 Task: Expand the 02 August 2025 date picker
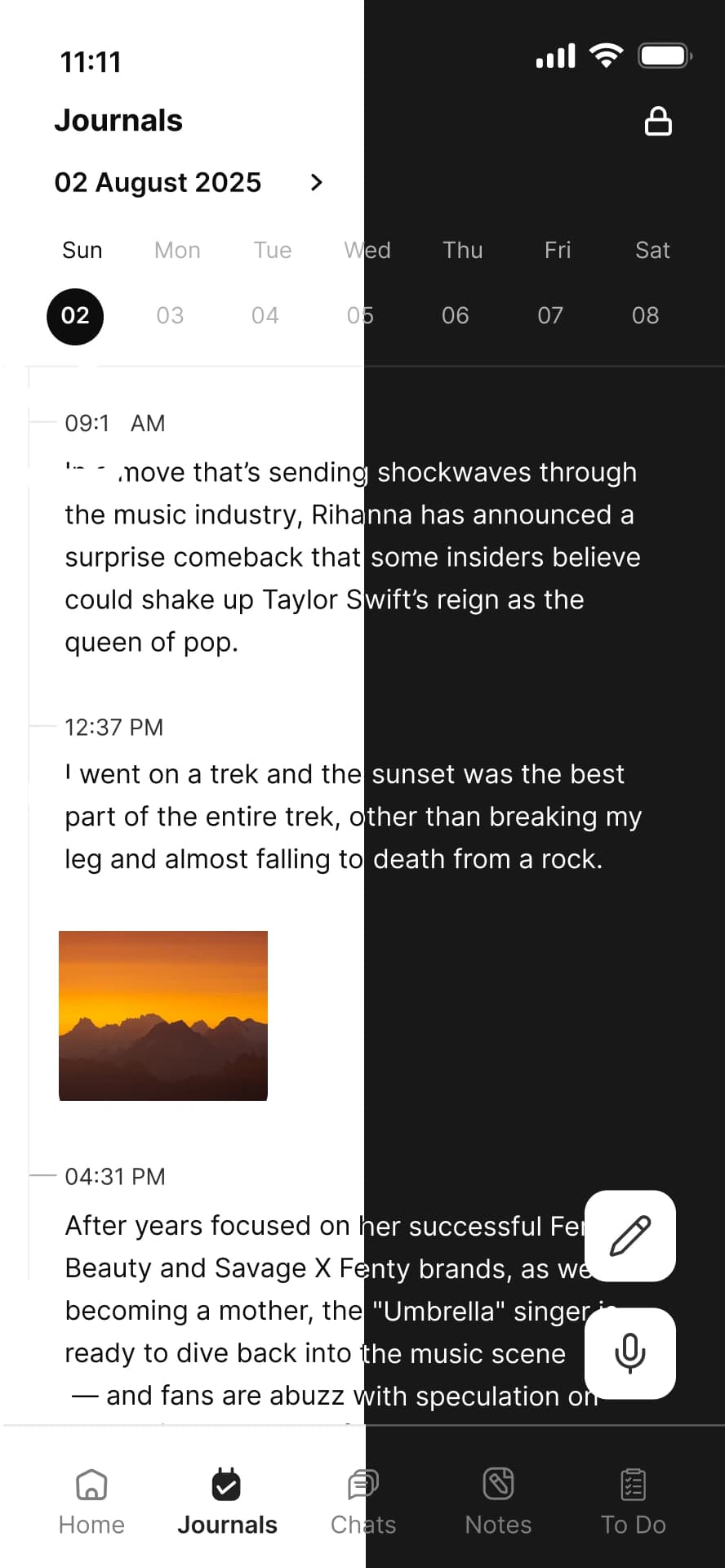click(x=317, y=182)
